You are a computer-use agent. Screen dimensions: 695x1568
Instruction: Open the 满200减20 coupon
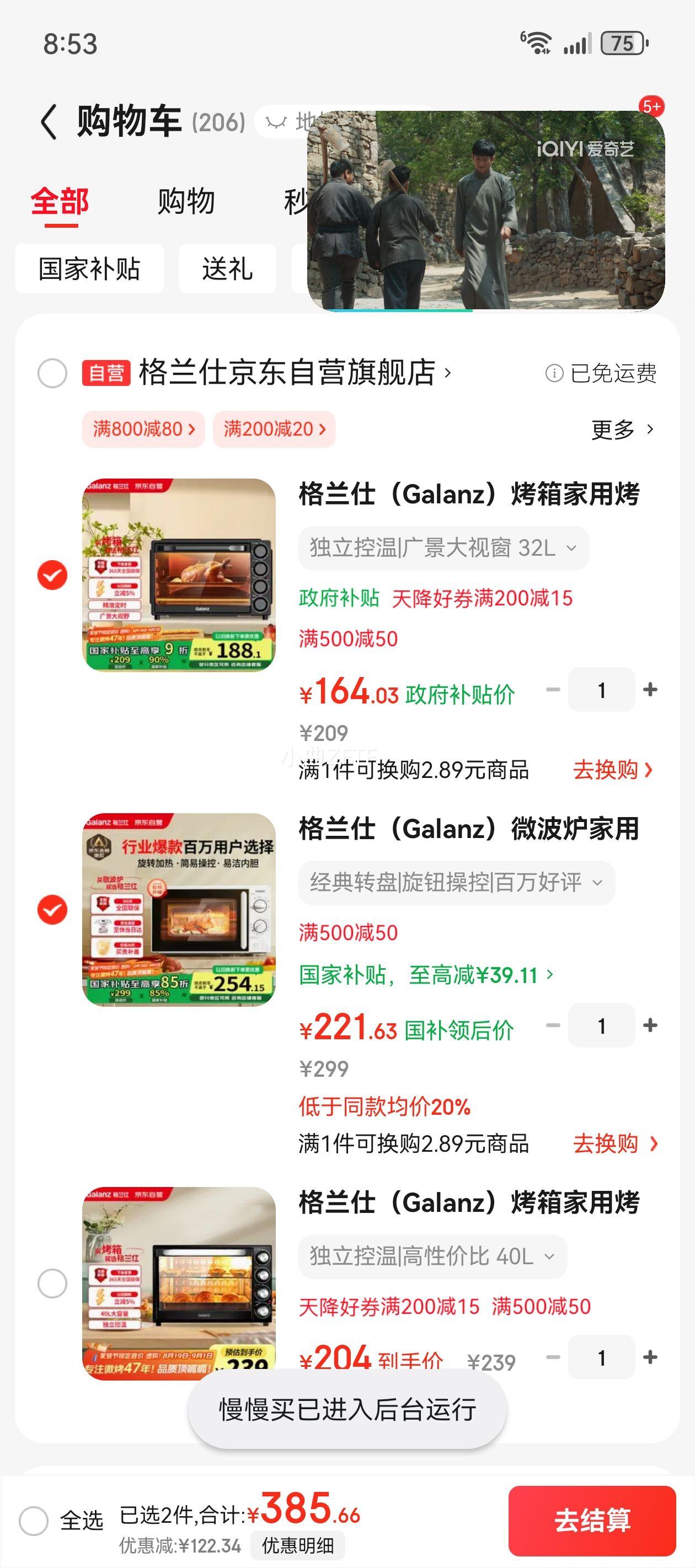(x=274, y=429)
